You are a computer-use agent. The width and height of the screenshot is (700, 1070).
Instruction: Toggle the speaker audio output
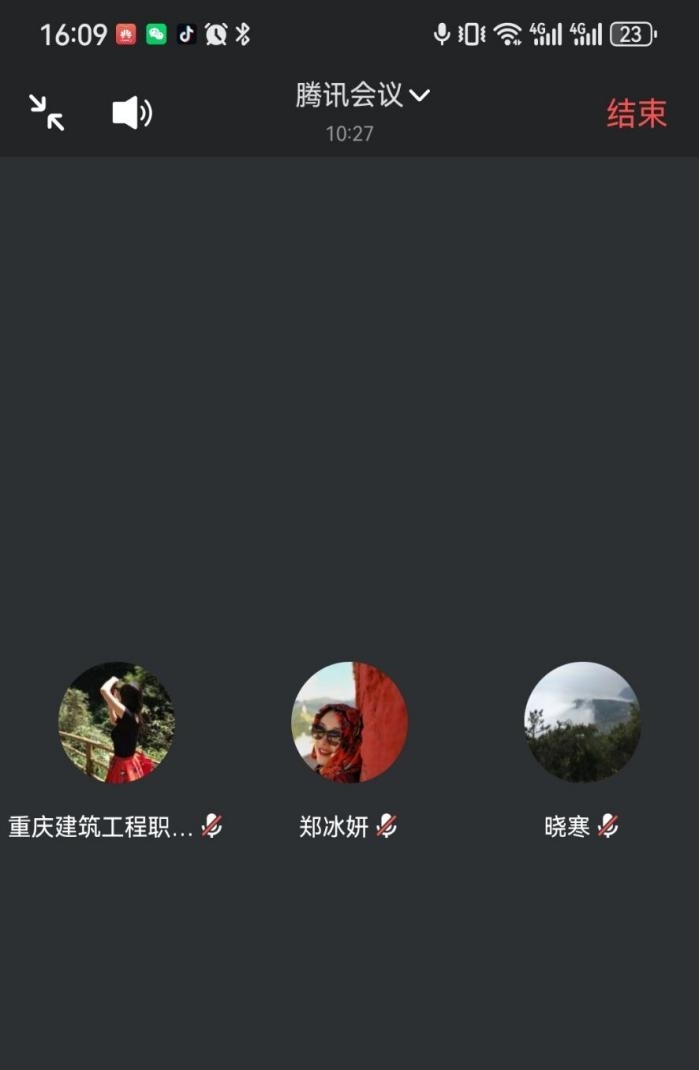(x=131, y=113)
